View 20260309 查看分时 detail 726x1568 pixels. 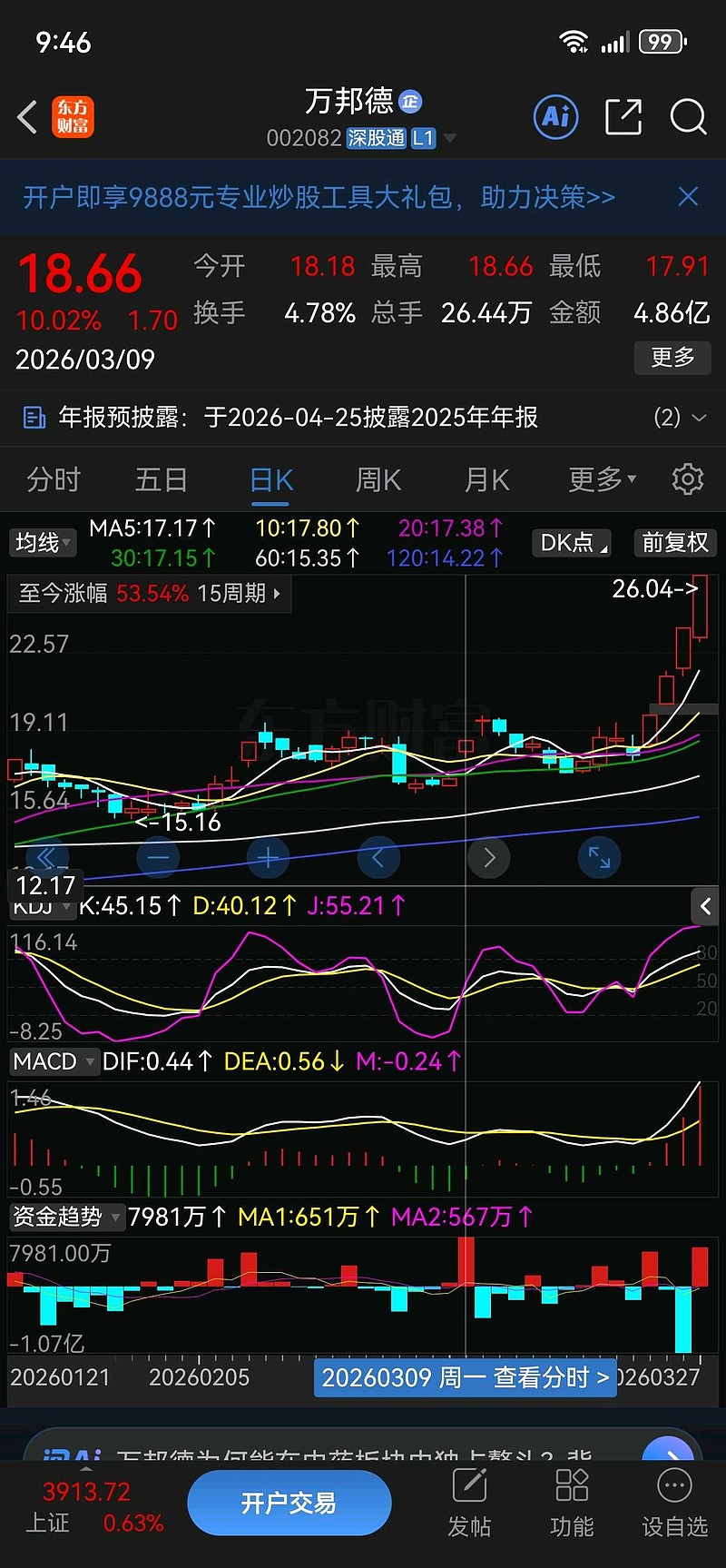[465, 1377]
